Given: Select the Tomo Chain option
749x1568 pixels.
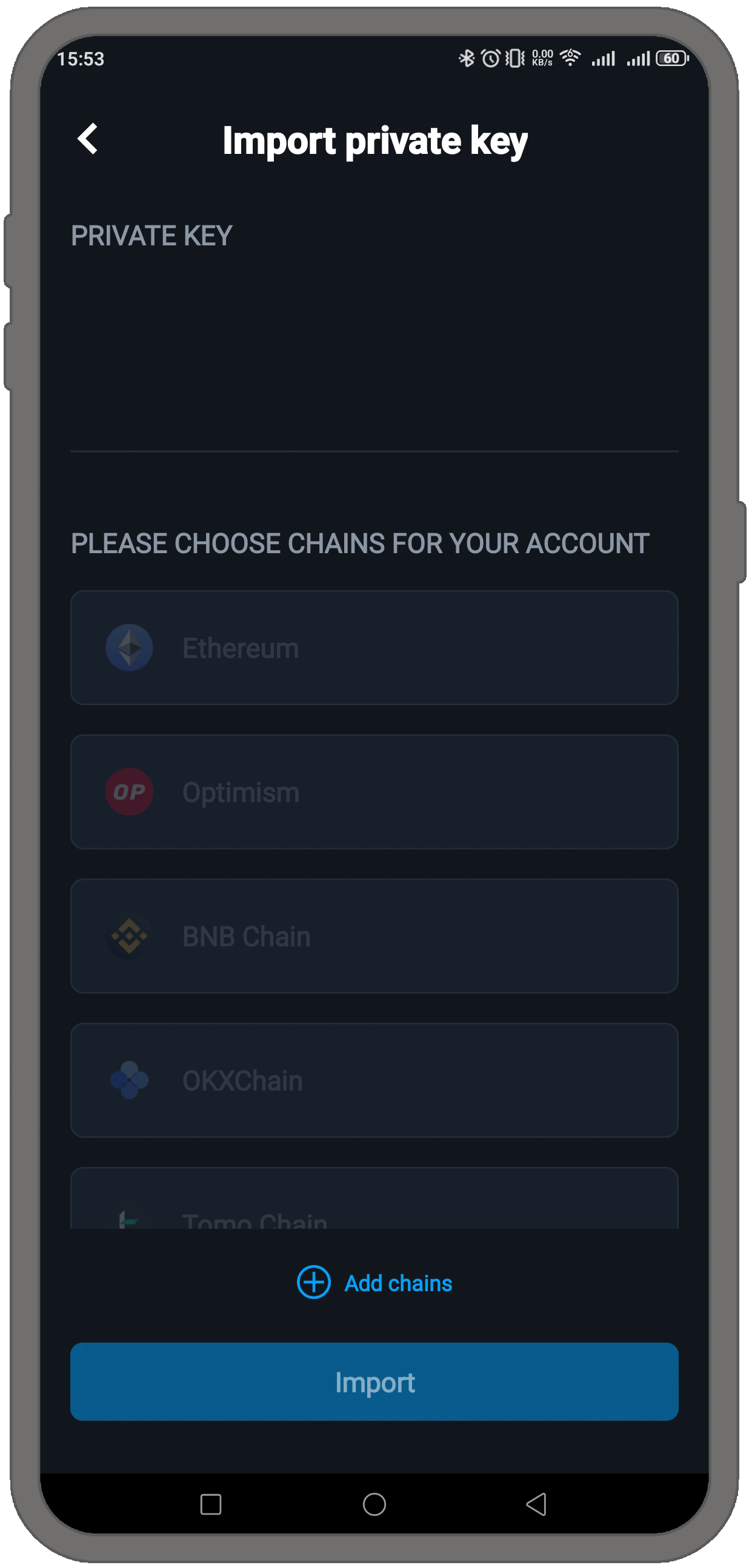Looking at the screenshot, I should point(374,1208).
